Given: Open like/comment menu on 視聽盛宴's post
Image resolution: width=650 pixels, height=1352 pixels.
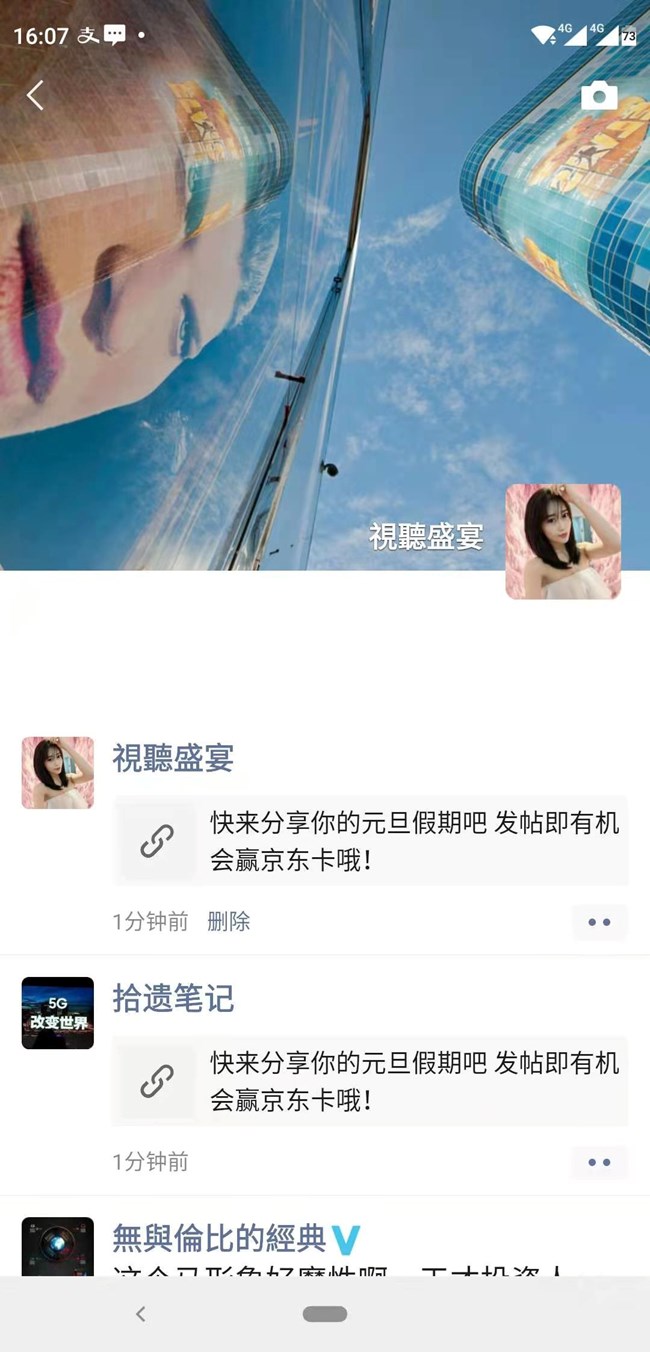Looking at the screenshot, I should click(600, 922).
